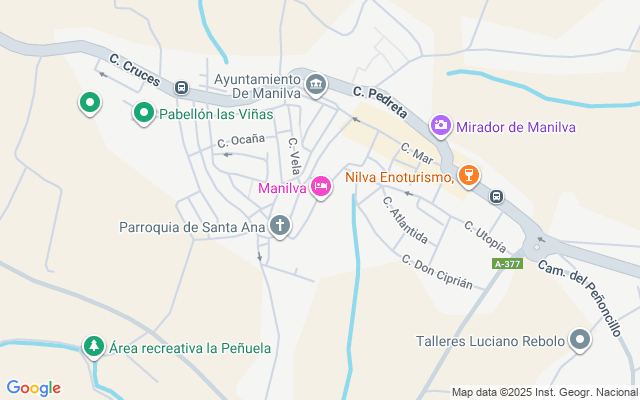Viewport: 640px width, 400px height.
Task: Tap the Mirador de Manilva camera pin
Action: [x=440, y=126]
